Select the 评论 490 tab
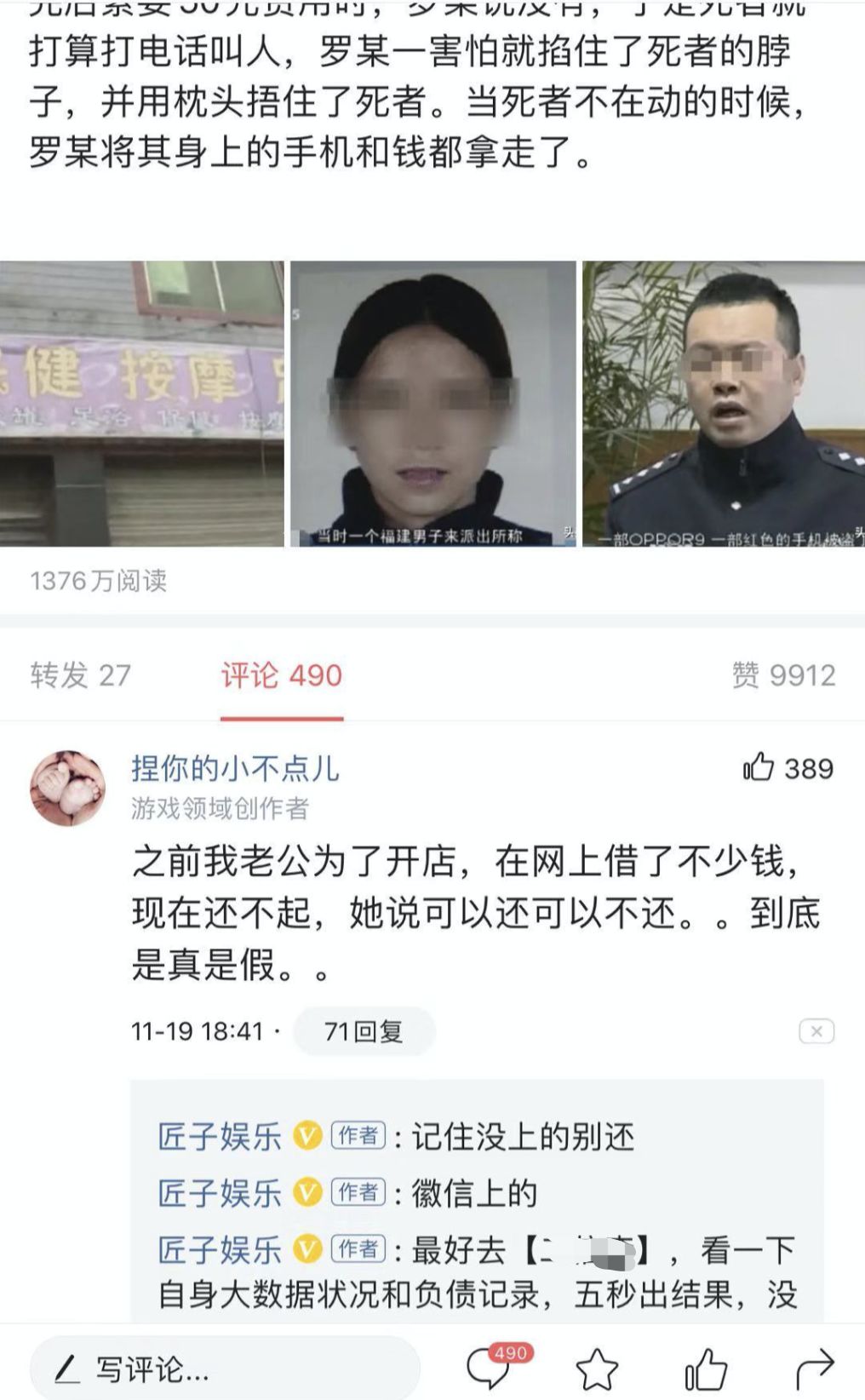865x1400 pixels. [x=281, y=675]
